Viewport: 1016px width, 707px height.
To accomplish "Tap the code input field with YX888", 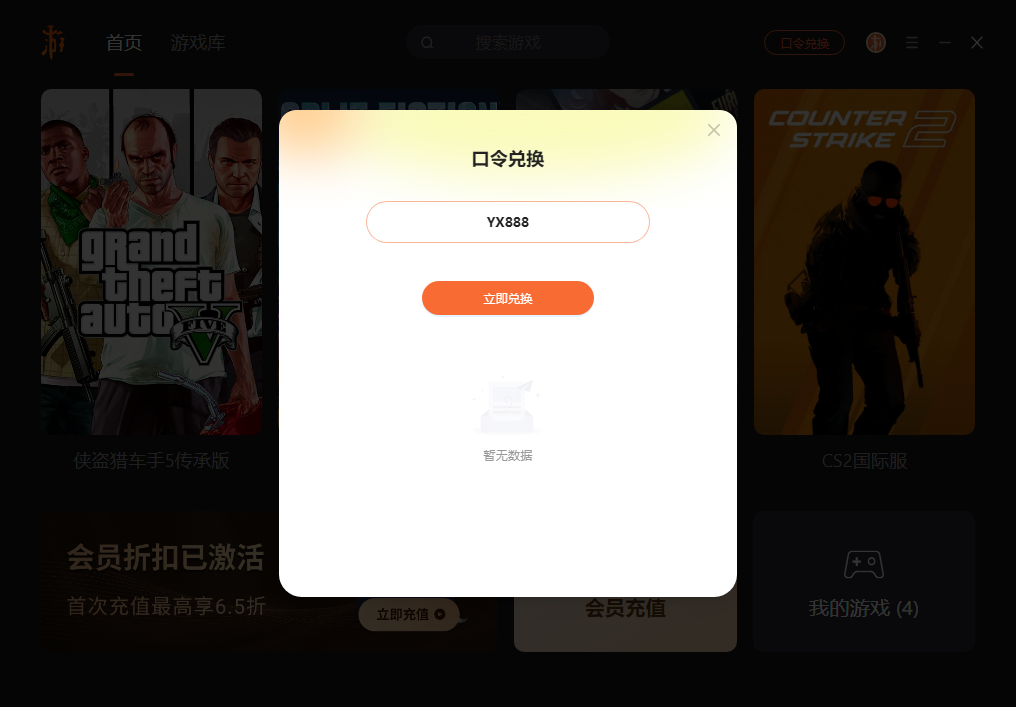I will point(508,222).
